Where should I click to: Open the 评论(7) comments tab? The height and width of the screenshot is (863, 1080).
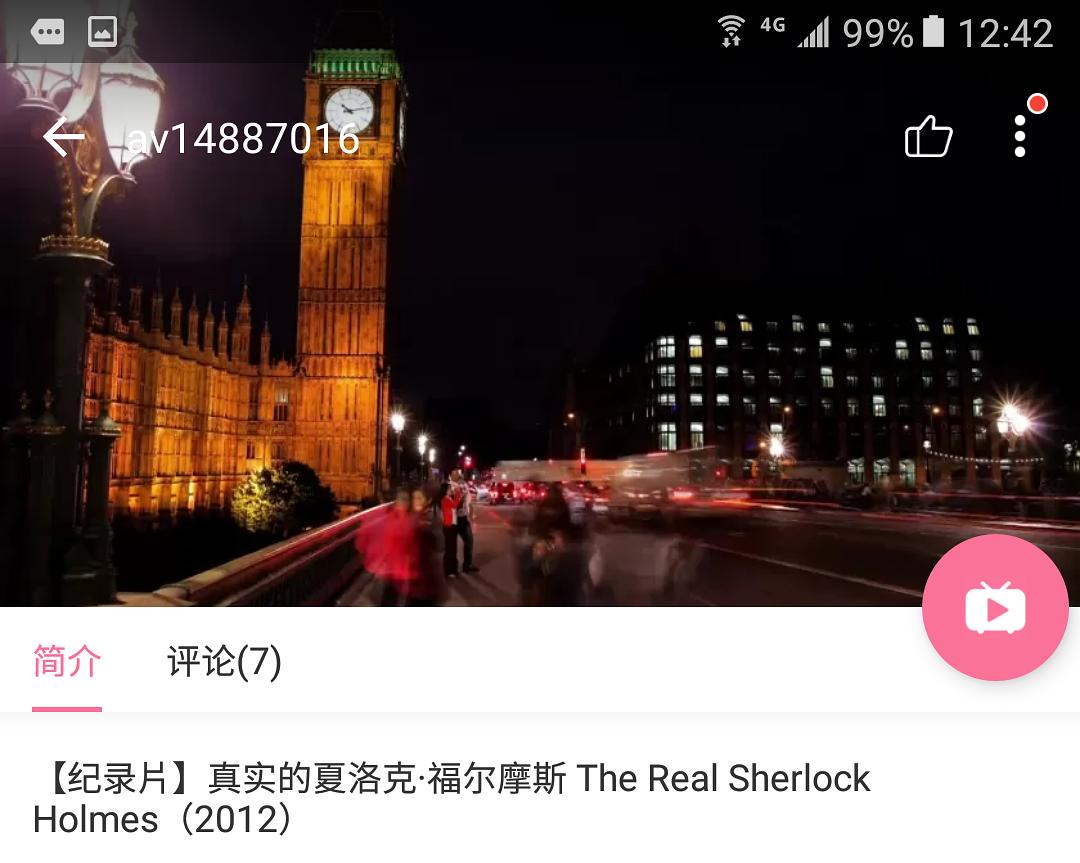tap(224, 662)
